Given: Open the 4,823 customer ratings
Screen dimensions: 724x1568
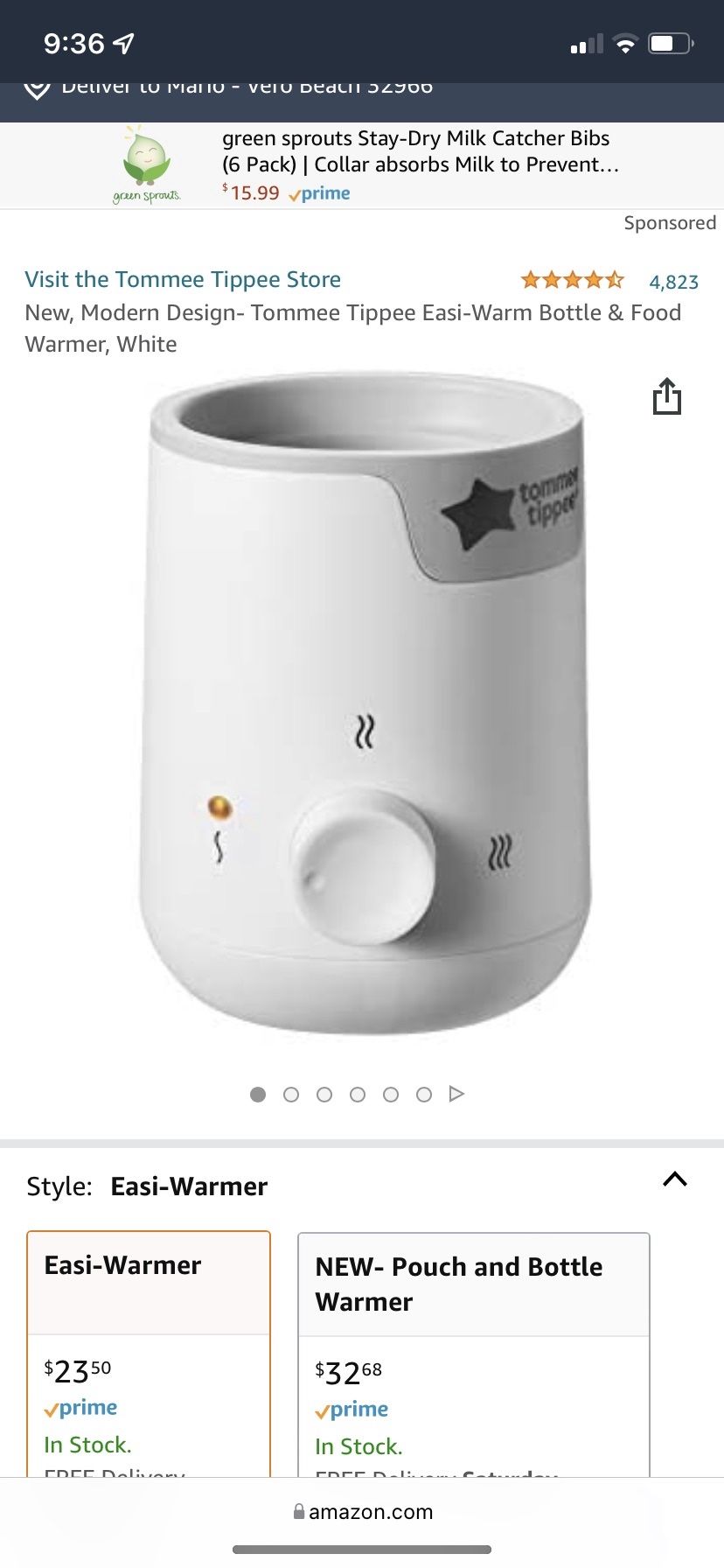Looking at the screenshot, I should click(673, 282).
